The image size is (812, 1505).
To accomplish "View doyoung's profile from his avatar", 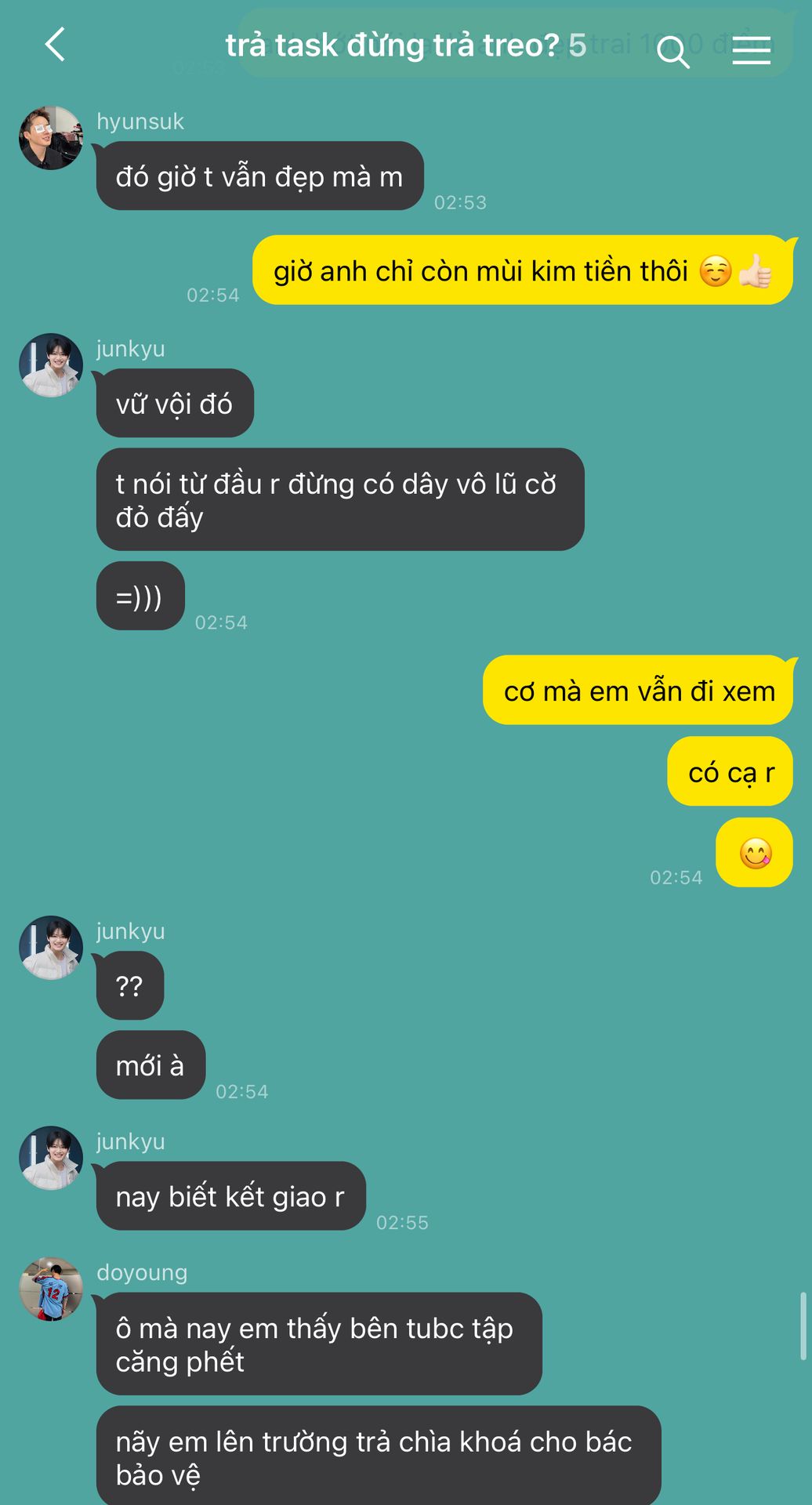I will pyautogui.click(x=51, y=1289).
